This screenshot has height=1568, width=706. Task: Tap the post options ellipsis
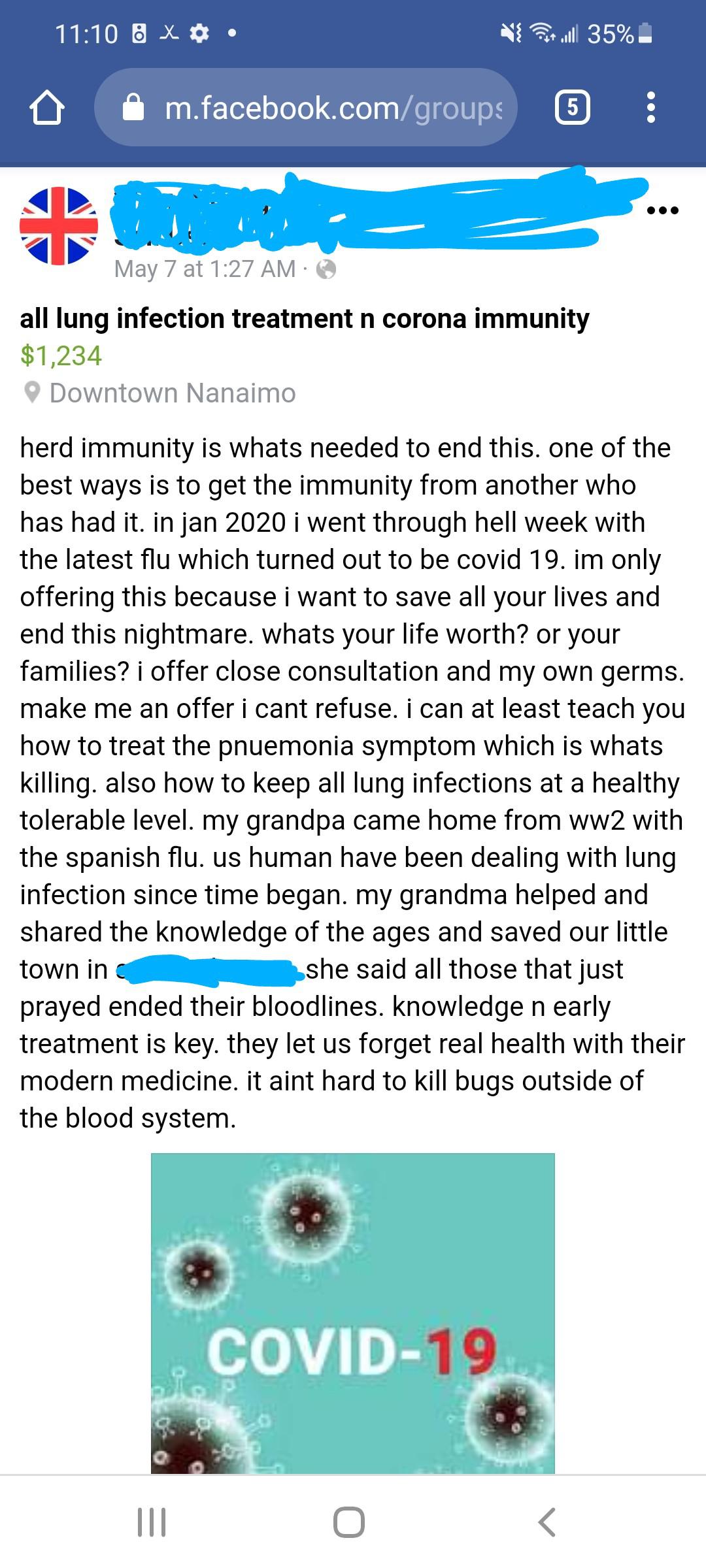(x=661, y=210)
